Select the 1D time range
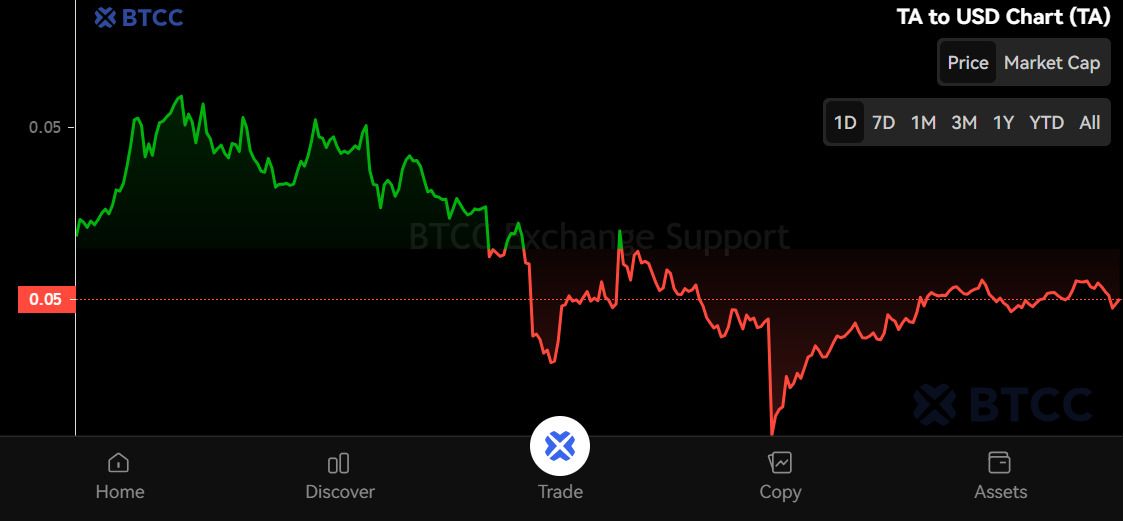 845,123
